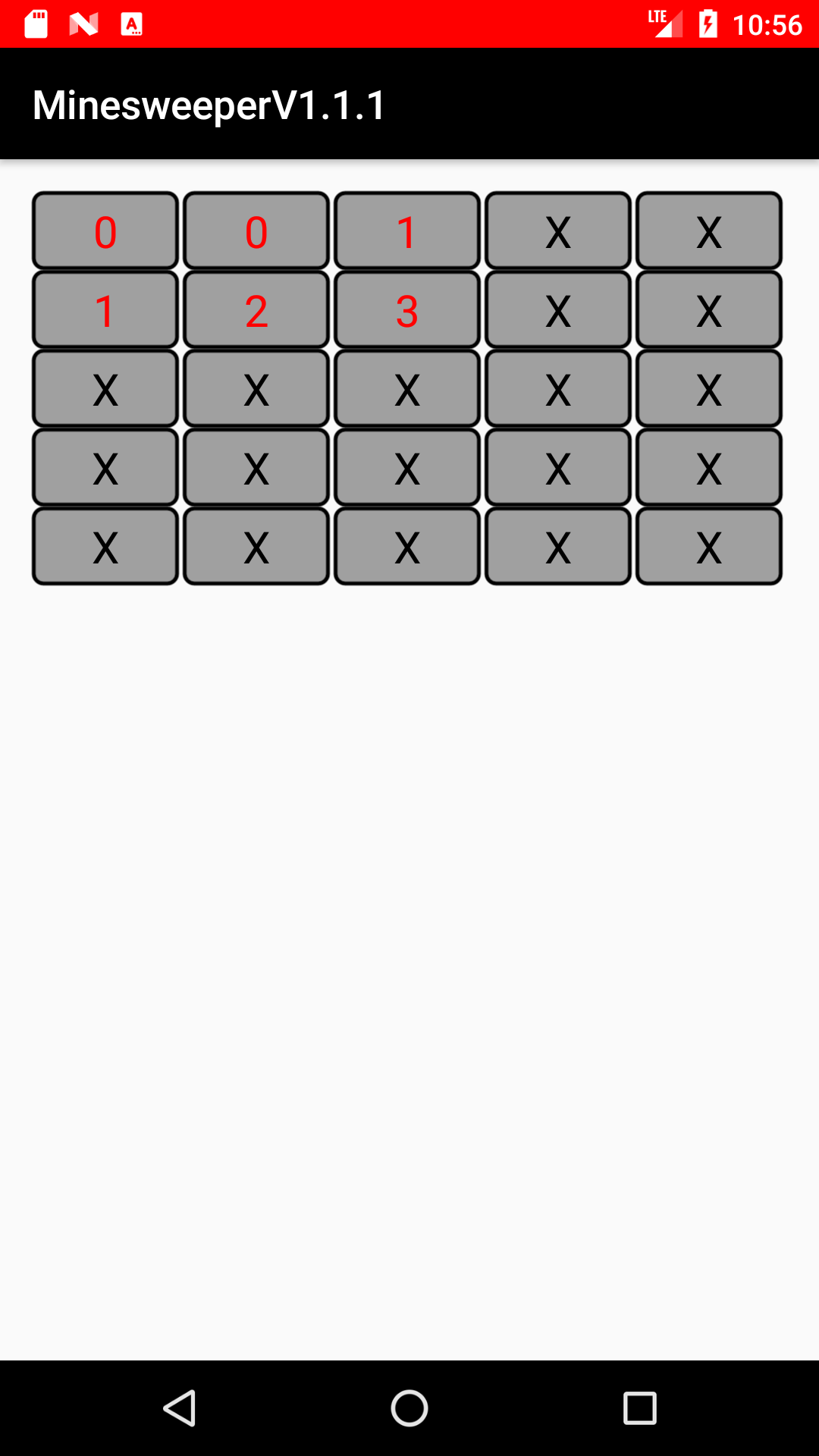Go to the home screen

tap(409, 1408)
